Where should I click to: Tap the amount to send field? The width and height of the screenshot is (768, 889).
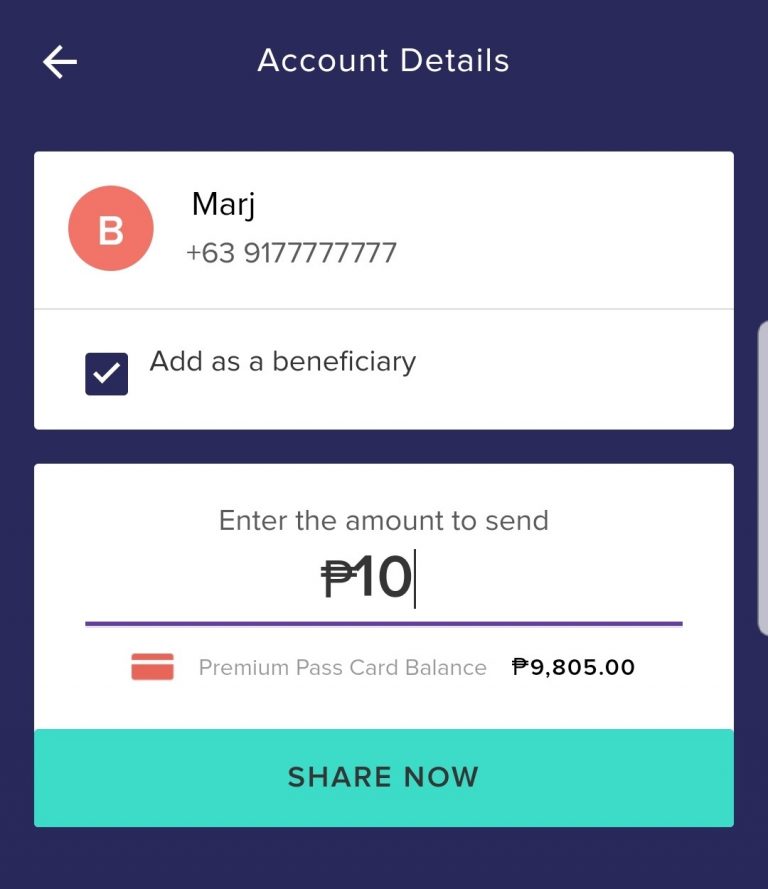pyautogui.click(x=383, y=580)
